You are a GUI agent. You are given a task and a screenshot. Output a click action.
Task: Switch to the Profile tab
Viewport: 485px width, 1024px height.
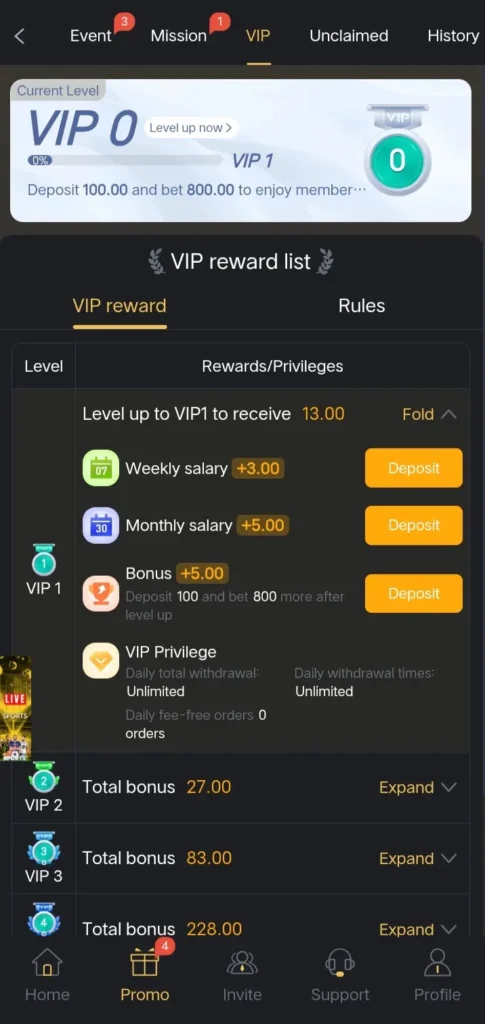437,975
